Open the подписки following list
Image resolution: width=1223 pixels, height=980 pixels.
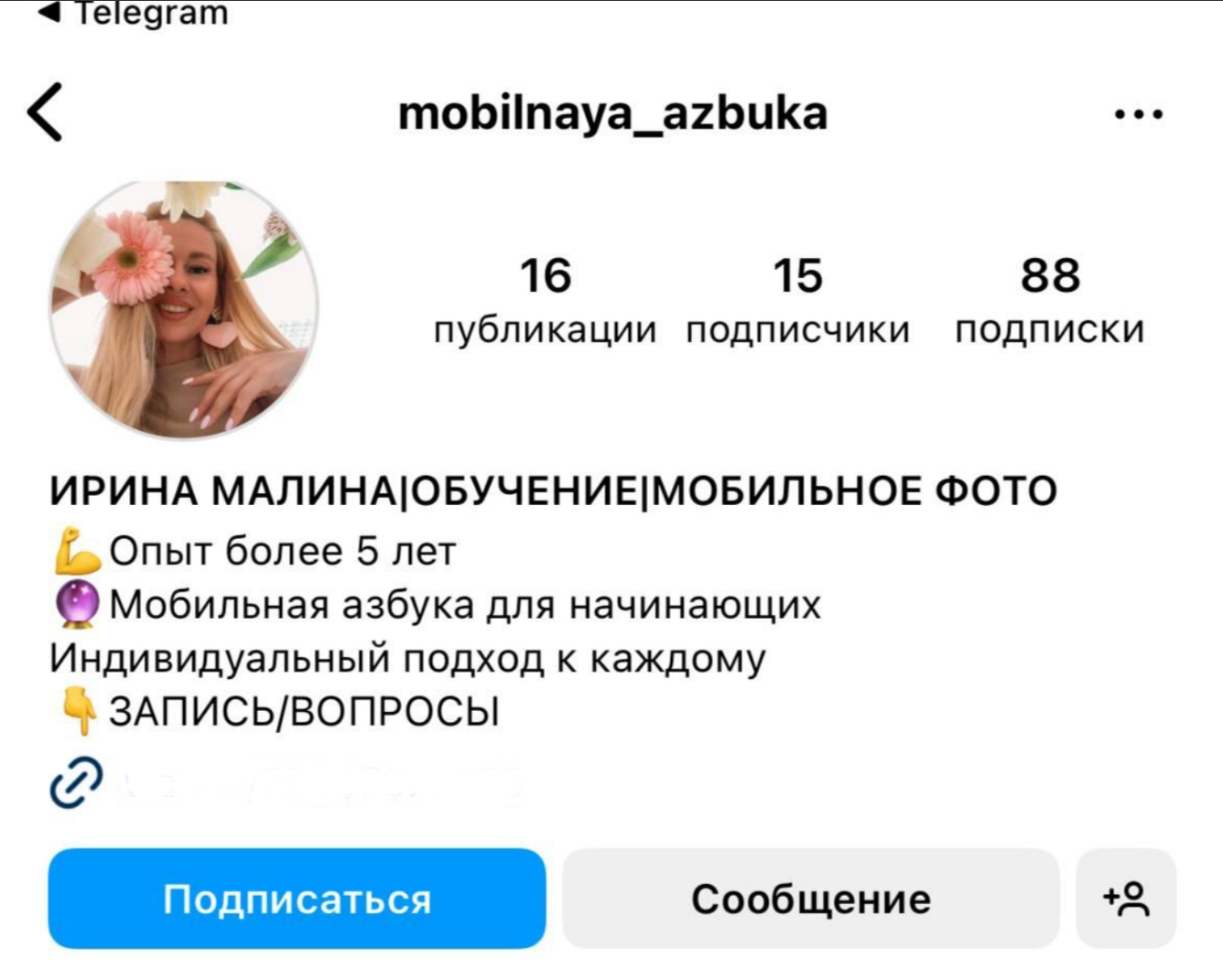pyautogui.click(x=1050, y=301)
